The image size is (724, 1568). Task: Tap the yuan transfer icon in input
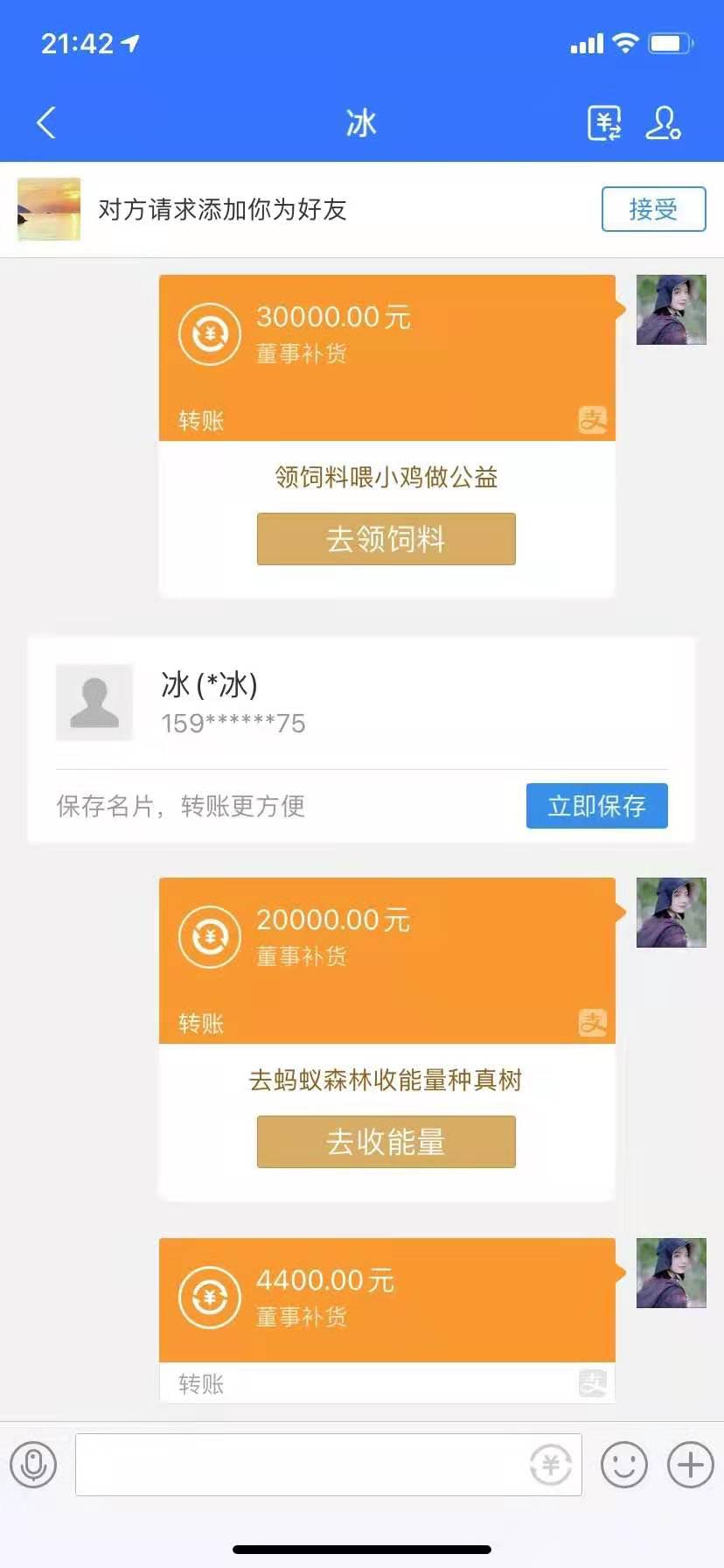(x=551, y=1465)
